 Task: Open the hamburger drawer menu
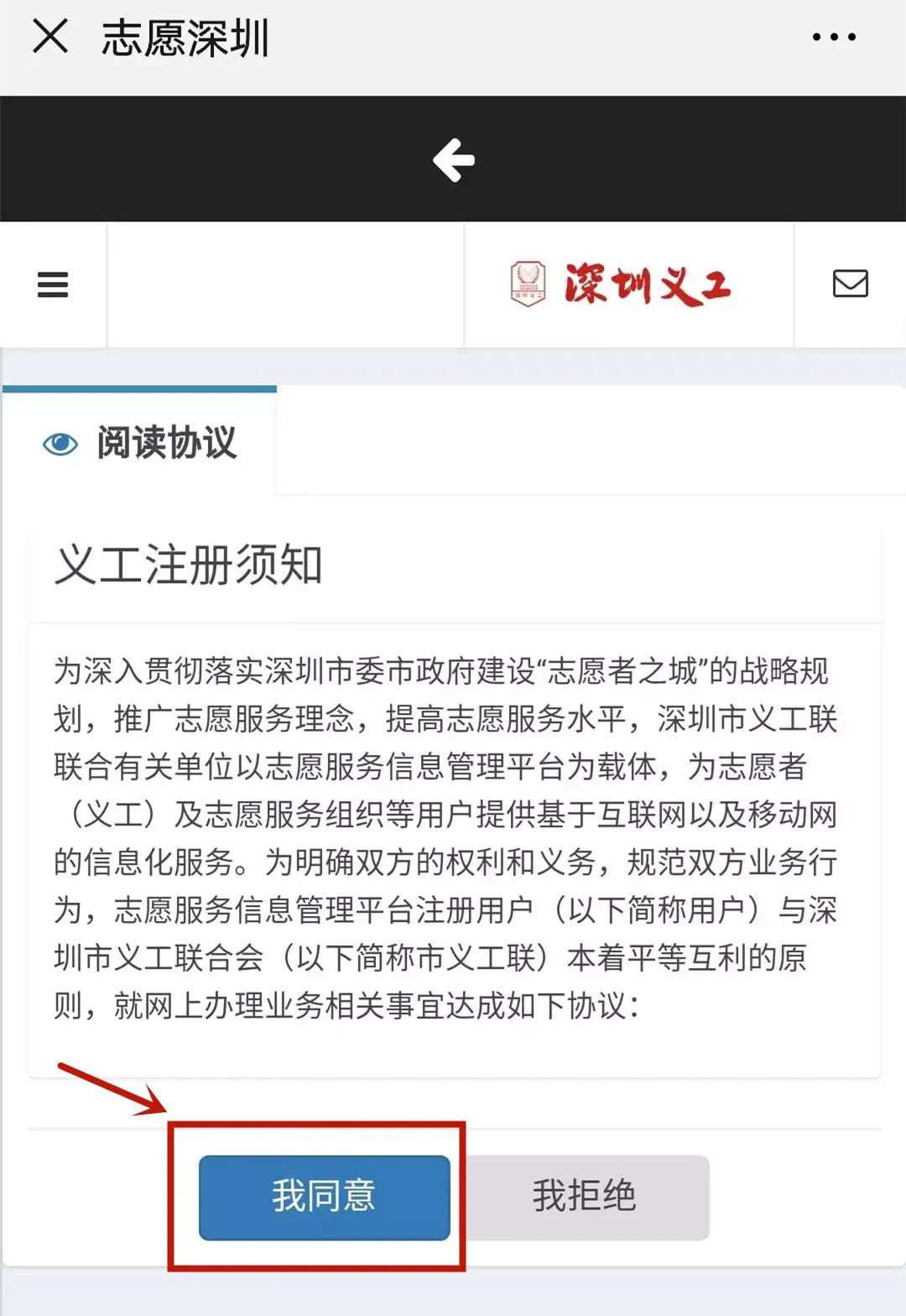click(x=53, y=284)
